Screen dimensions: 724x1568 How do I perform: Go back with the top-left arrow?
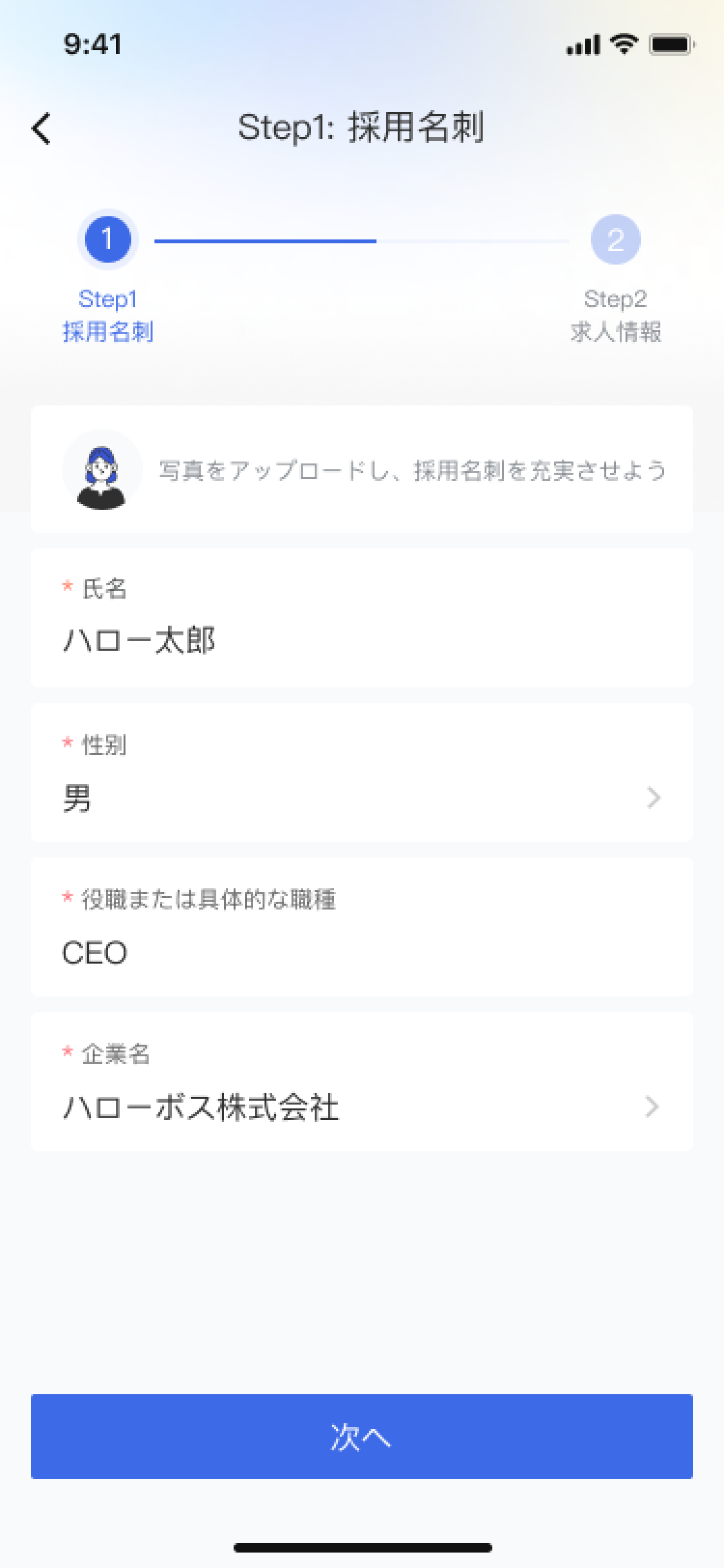point(41,128)
